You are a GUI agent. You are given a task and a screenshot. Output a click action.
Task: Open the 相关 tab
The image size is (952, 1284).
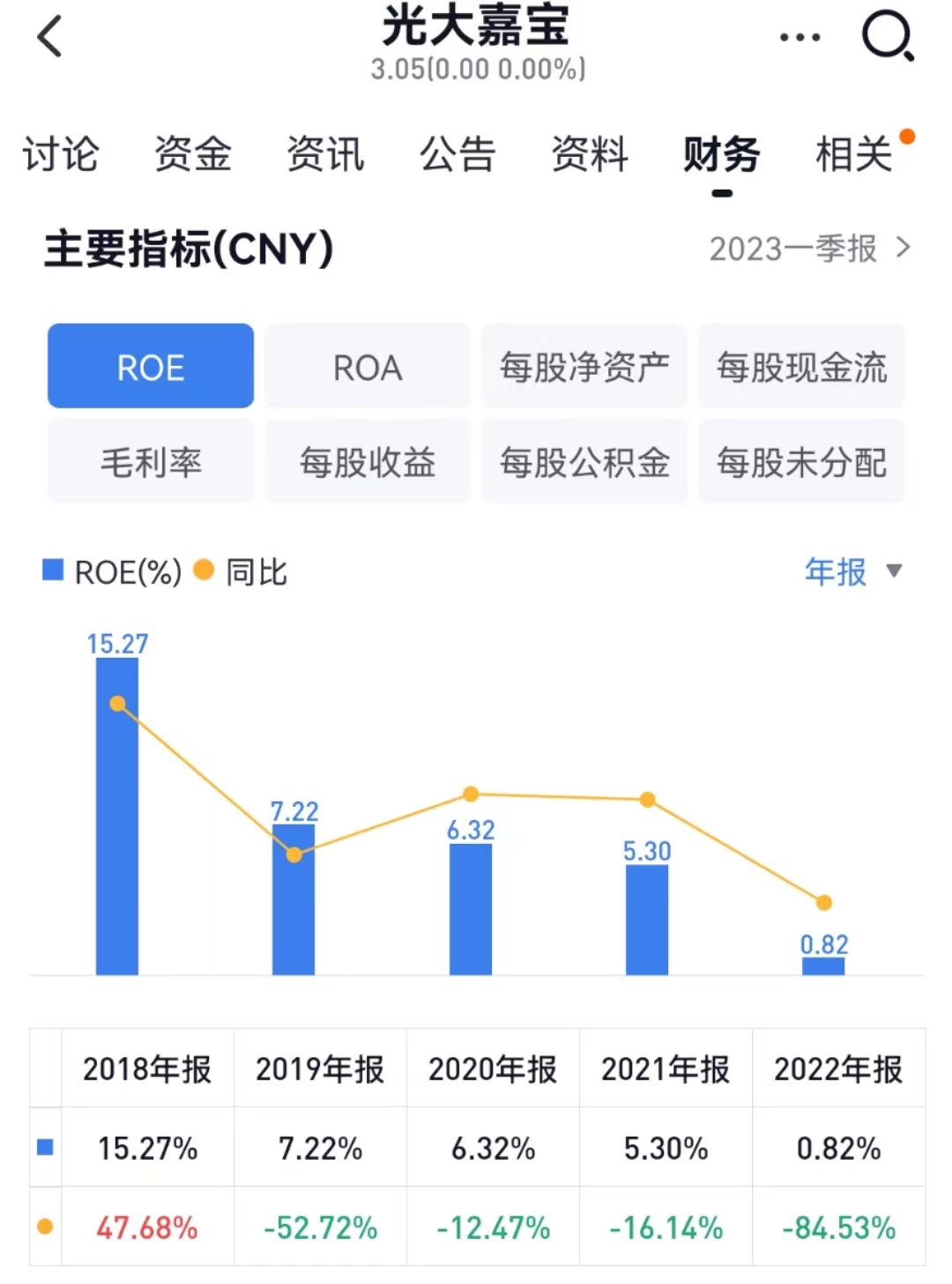(x=854, y=155)
